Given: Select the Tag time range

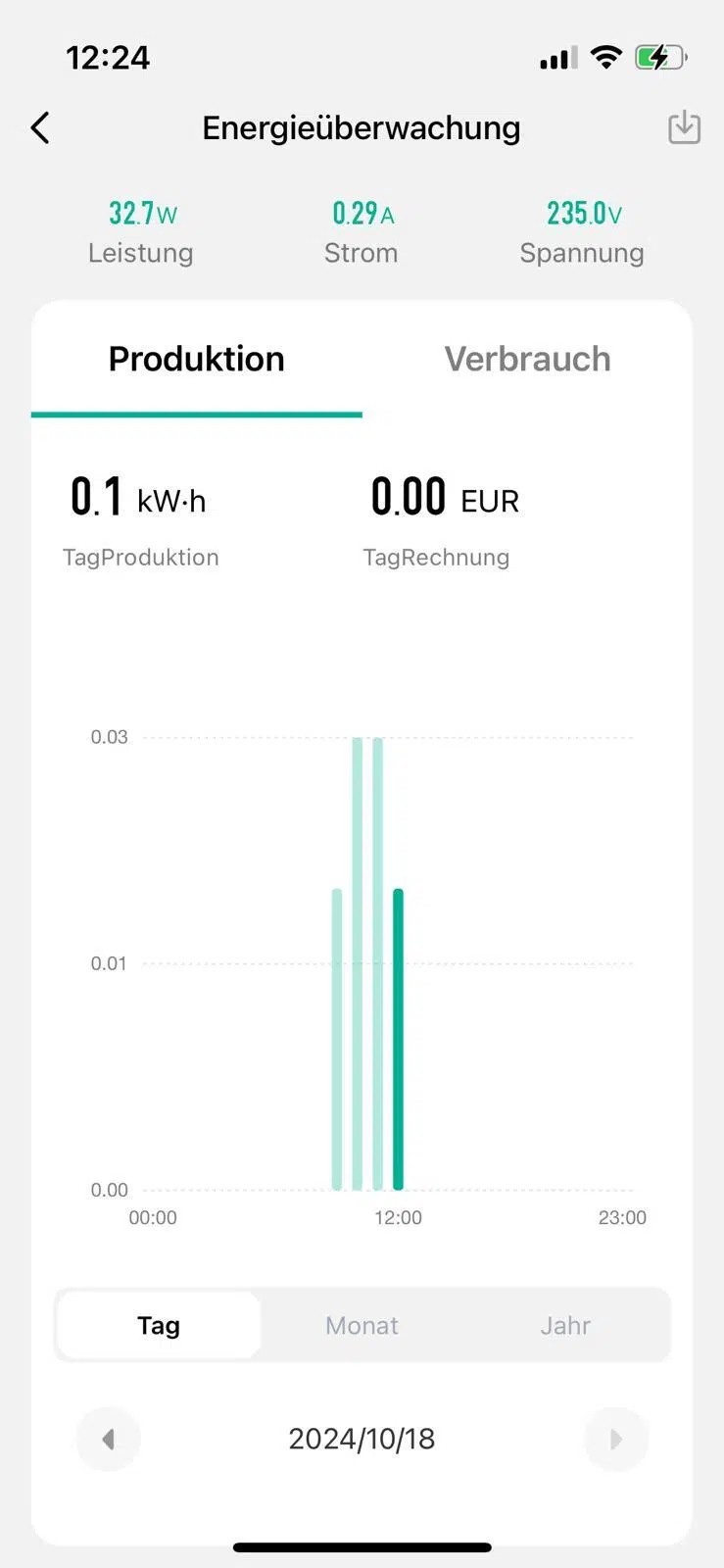Looking at the screenshot, I should click(159, 1325).
